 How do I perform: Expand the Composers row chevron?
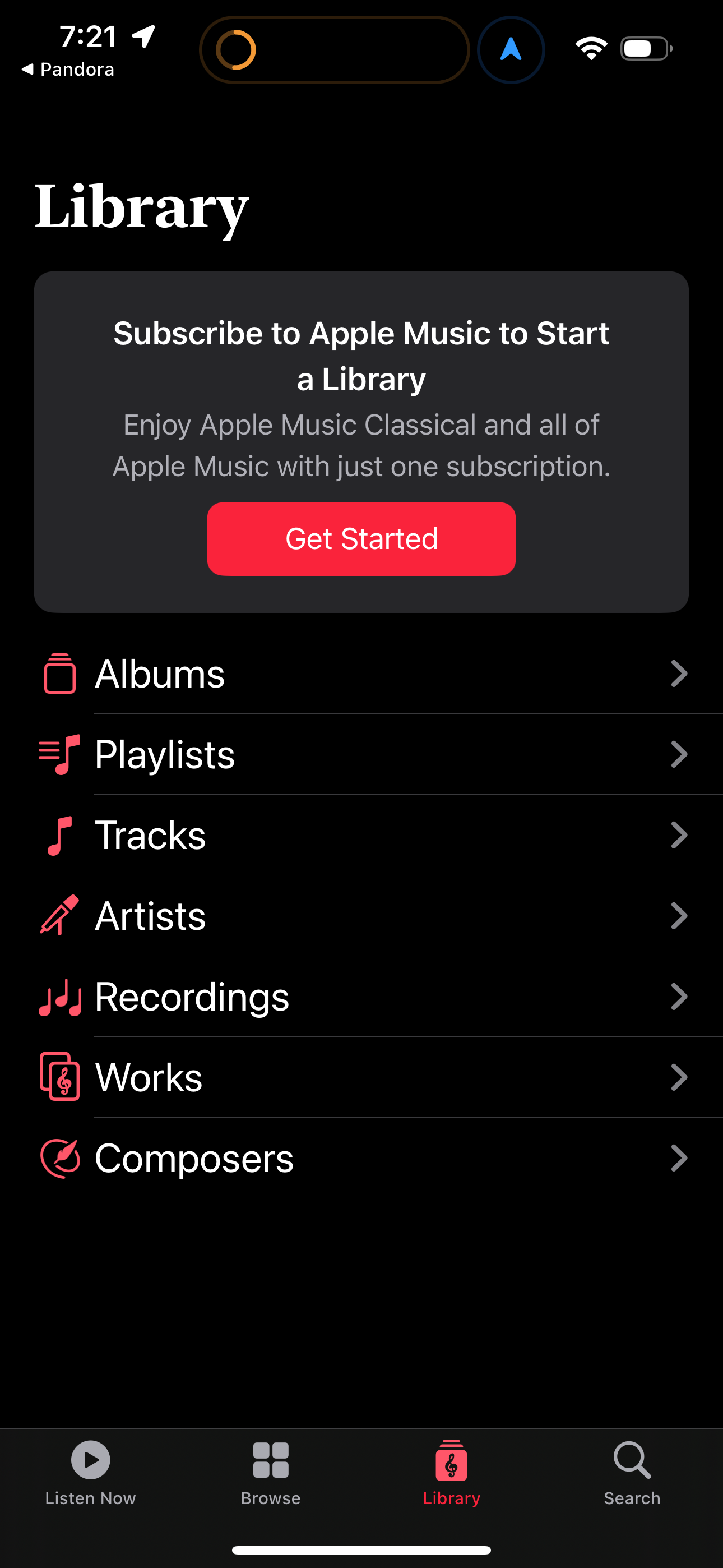pos(680,1157)
